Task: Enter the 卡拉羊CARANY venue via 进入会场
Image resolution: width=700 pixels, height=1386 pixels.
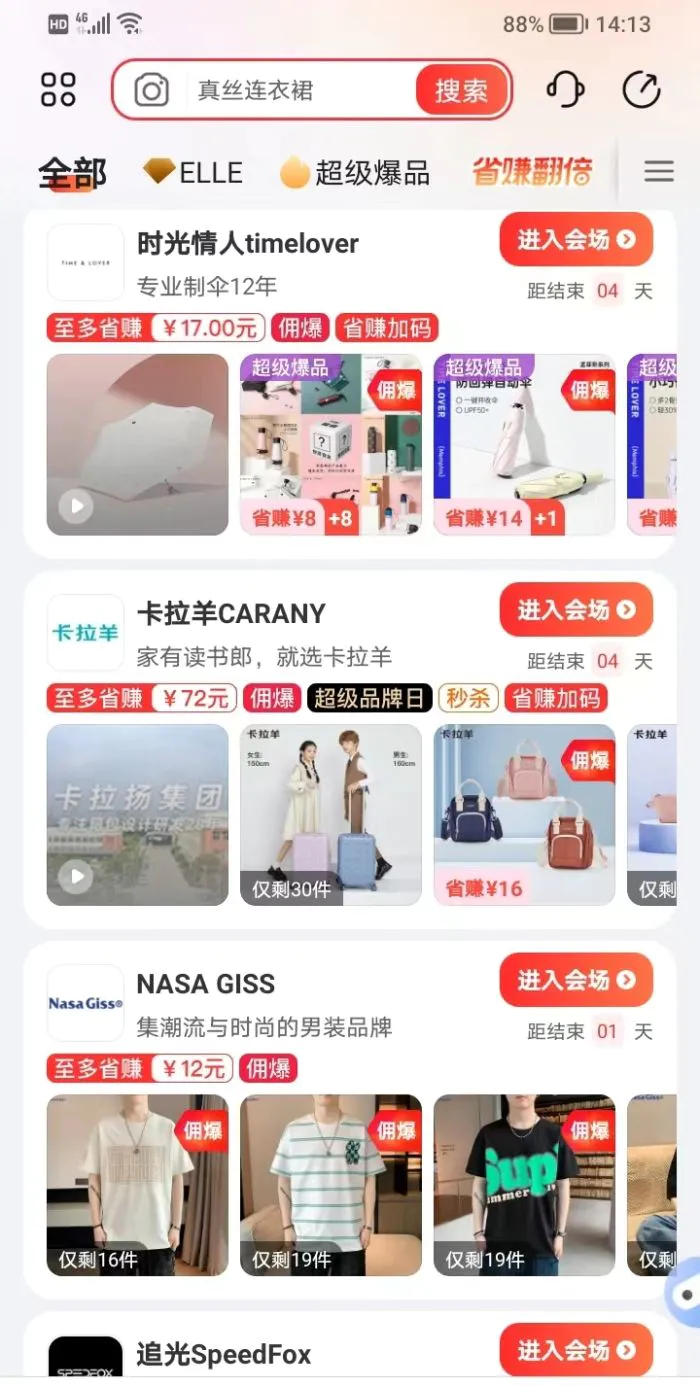Action: click(x=576, y=609)
